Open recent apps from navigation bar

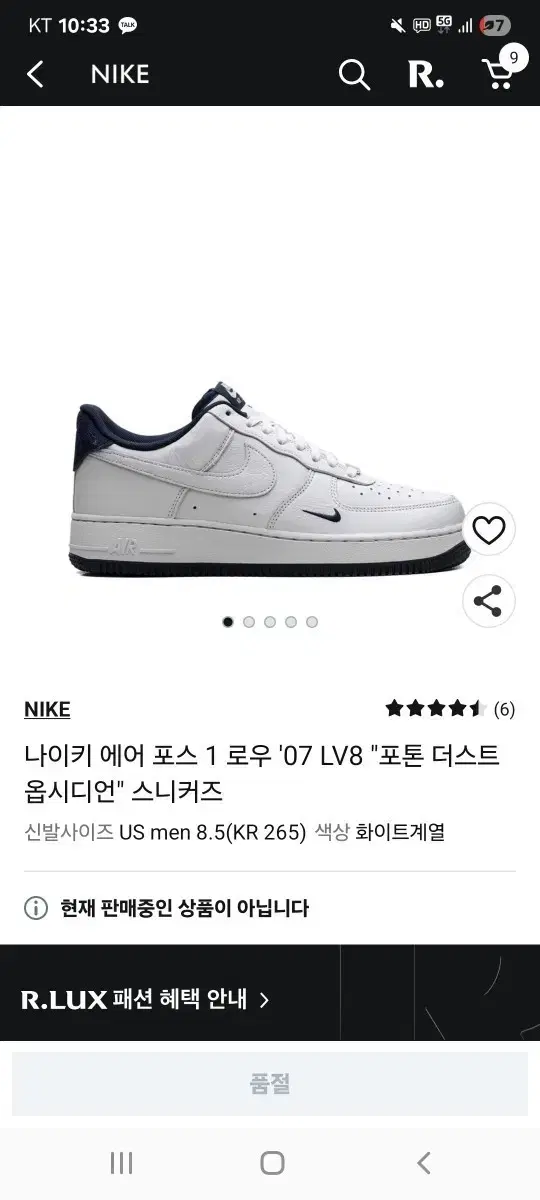click(x=121, y=1162)
